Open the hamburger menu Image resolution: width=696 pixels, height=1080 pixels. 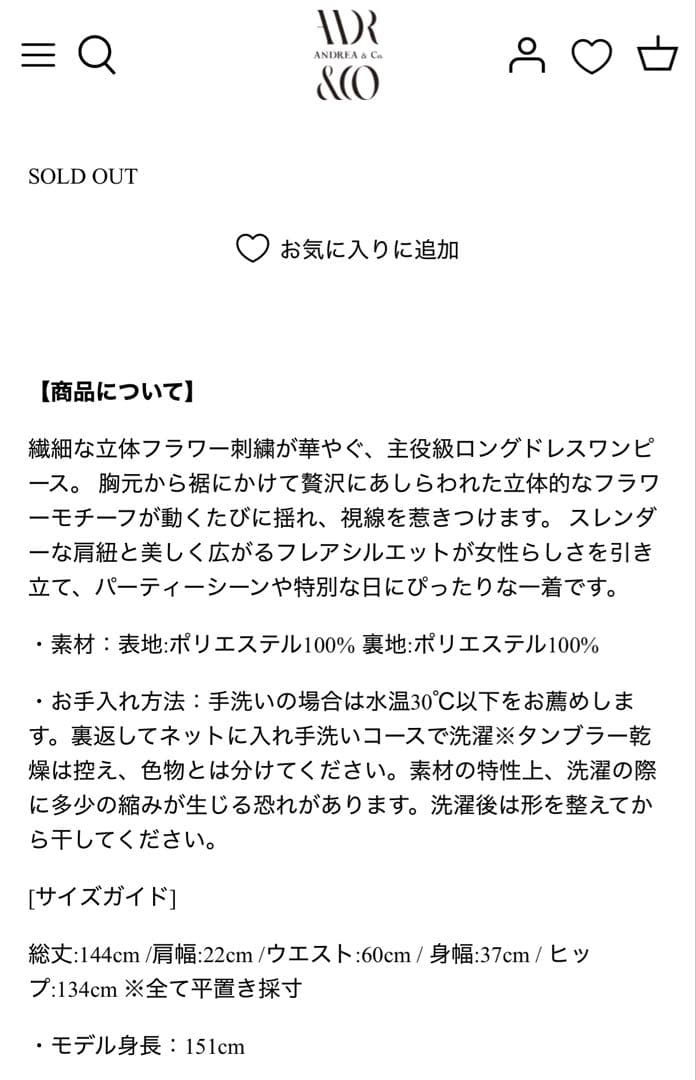click(38, 55)
